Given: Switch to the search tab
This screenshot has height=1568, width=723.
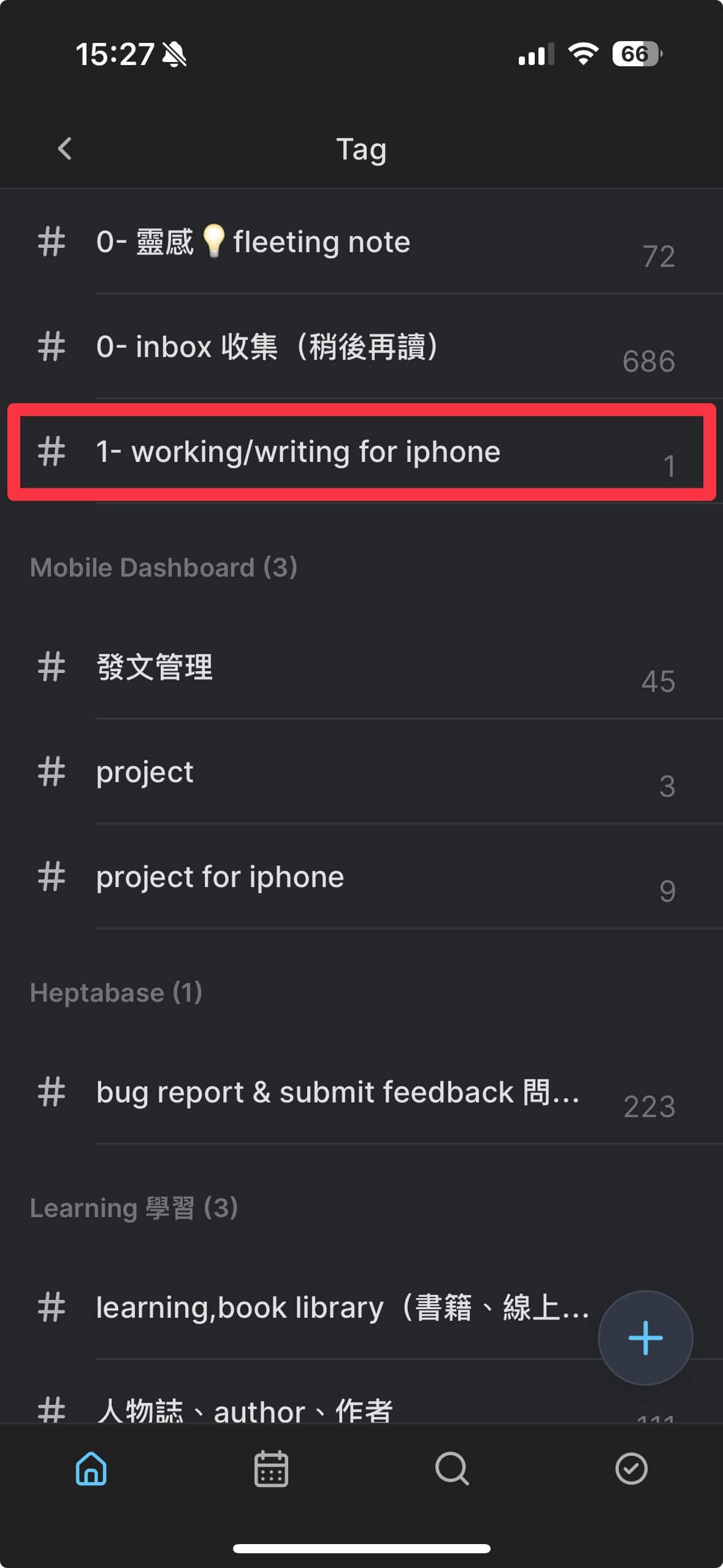Looking at the screenshot, I should (x=452, y=1468).
